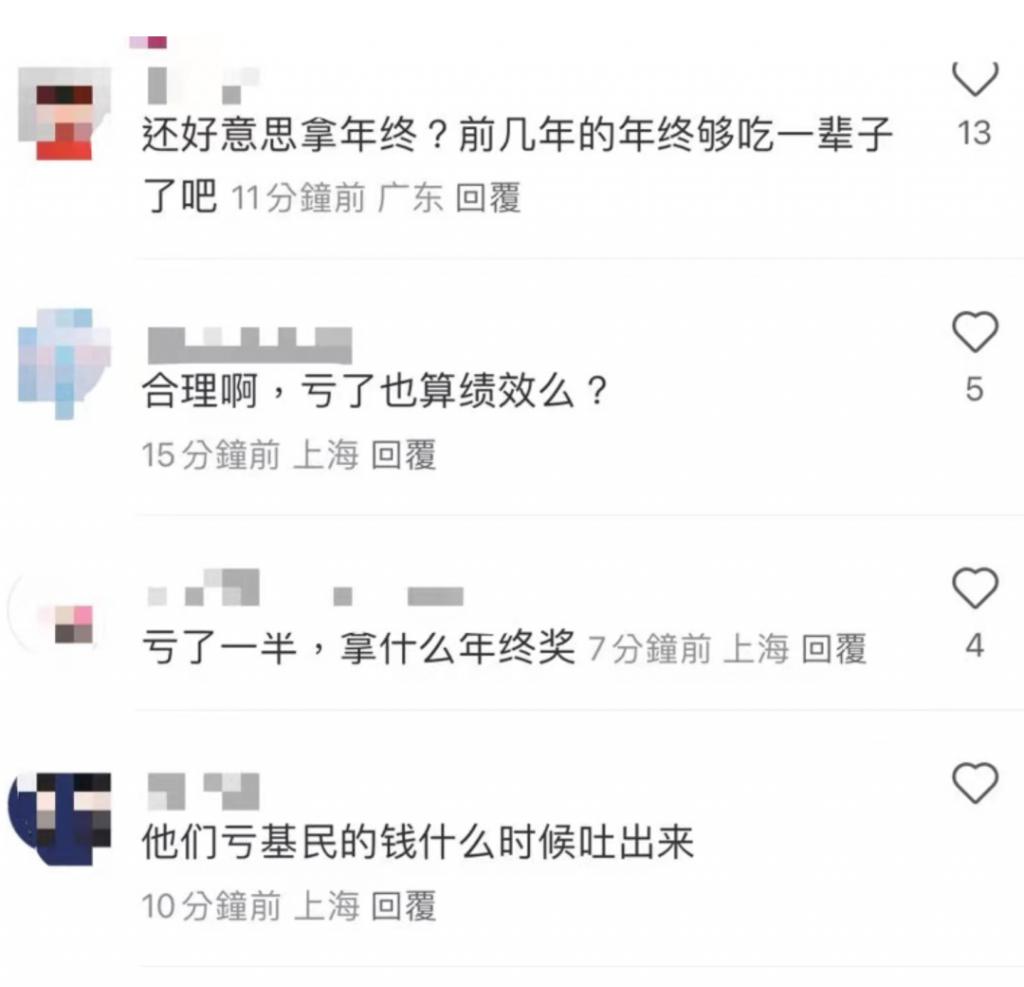Open avatar of the 合理啊 commenter

(x=64, y=362)
